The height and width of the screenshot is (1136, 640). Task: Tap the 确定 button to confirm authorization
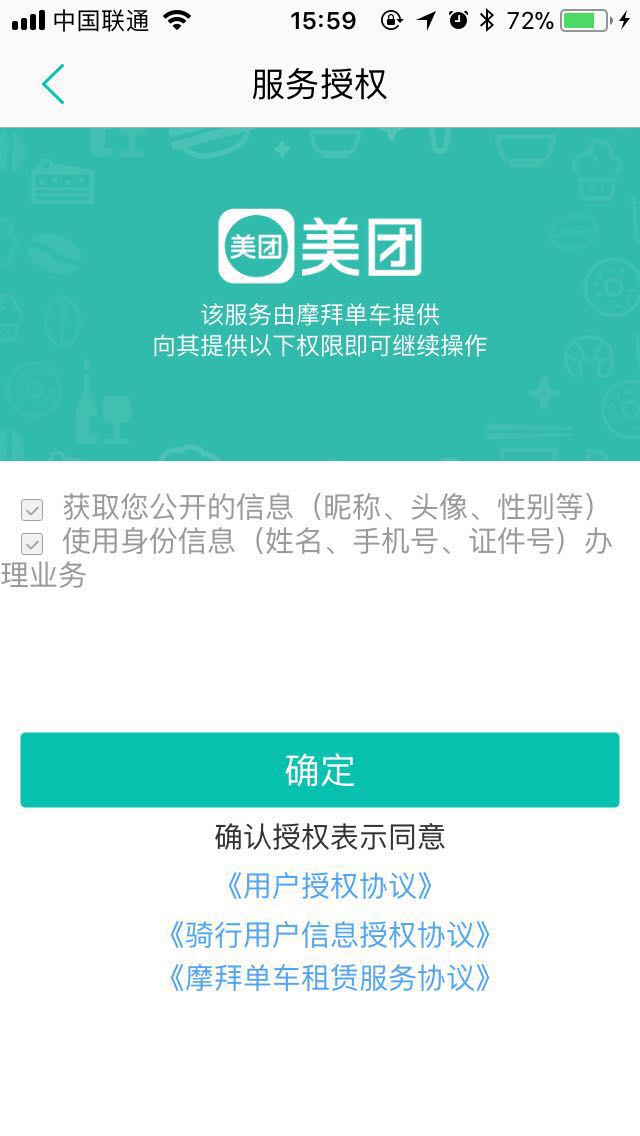(320, 770)
